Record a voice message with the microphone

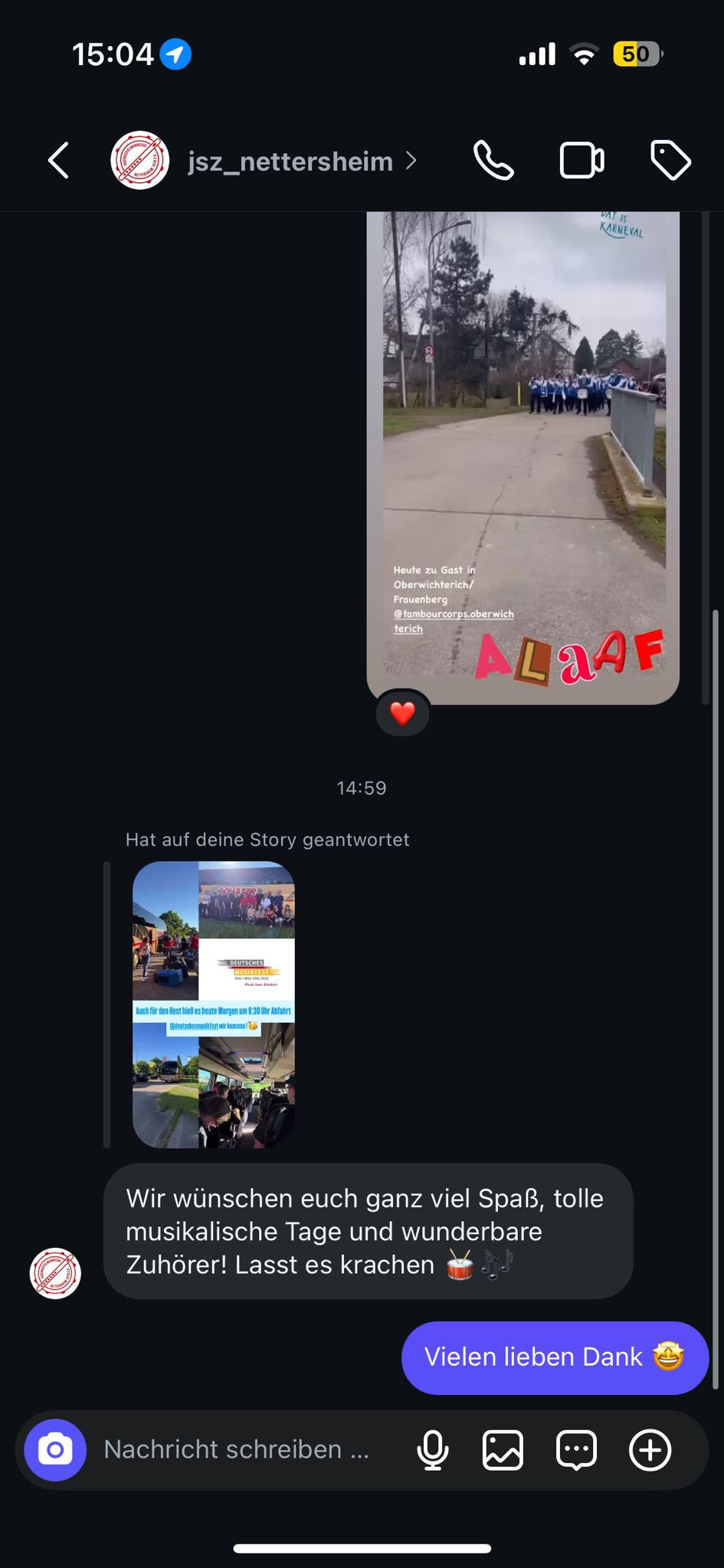[433, 1450]
